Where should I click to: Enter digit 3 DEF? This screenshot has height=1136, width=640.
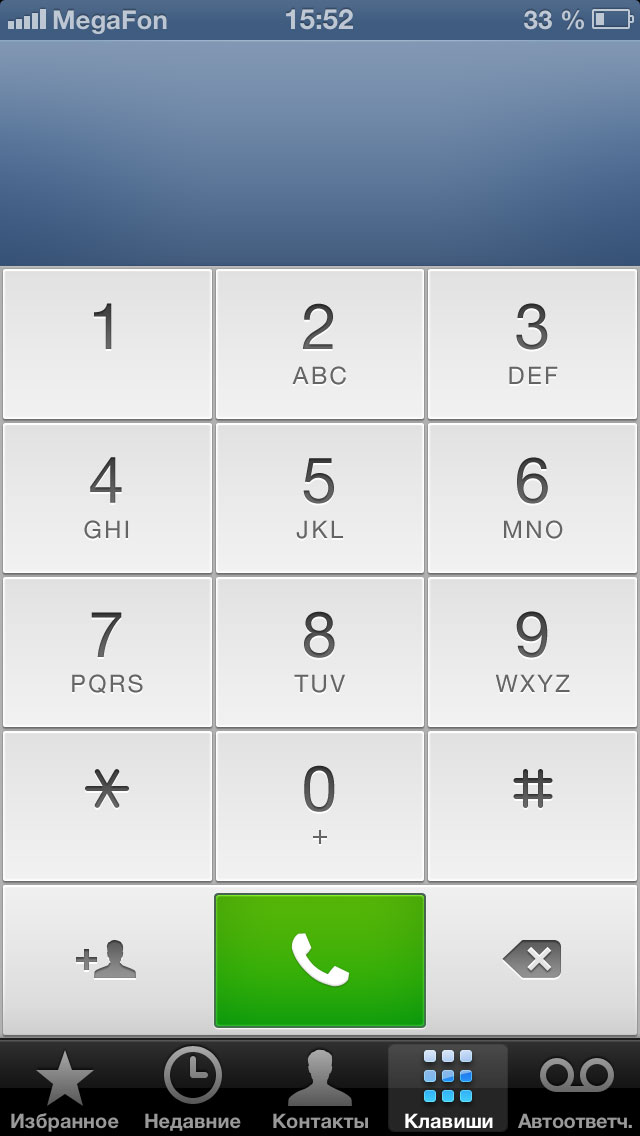[532, 344]
